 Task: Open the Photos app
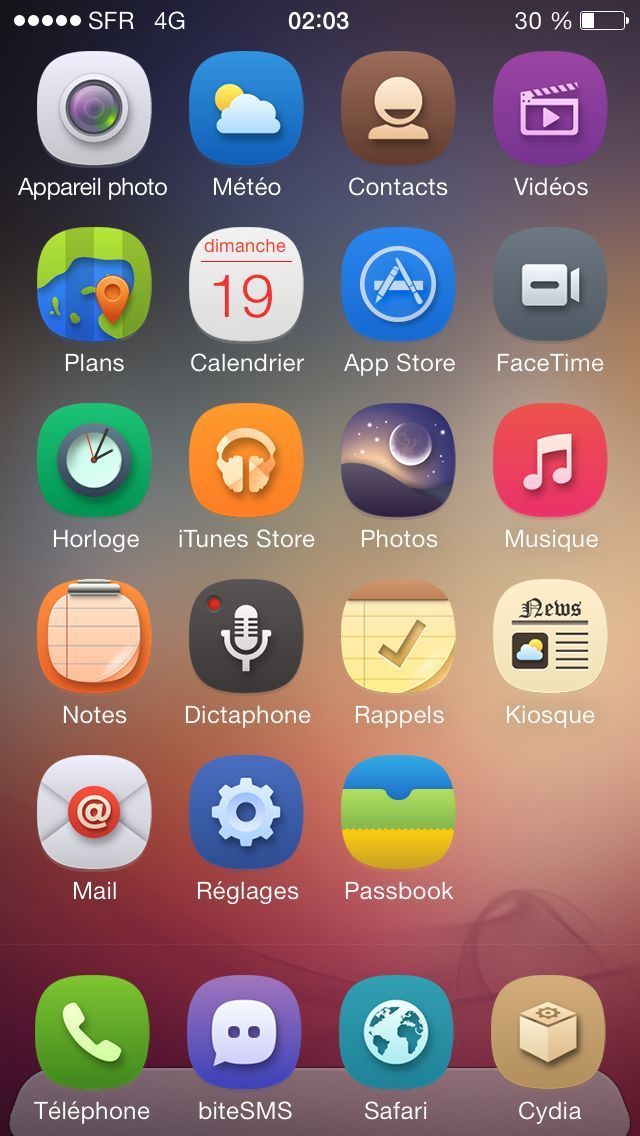pos(398,461)
